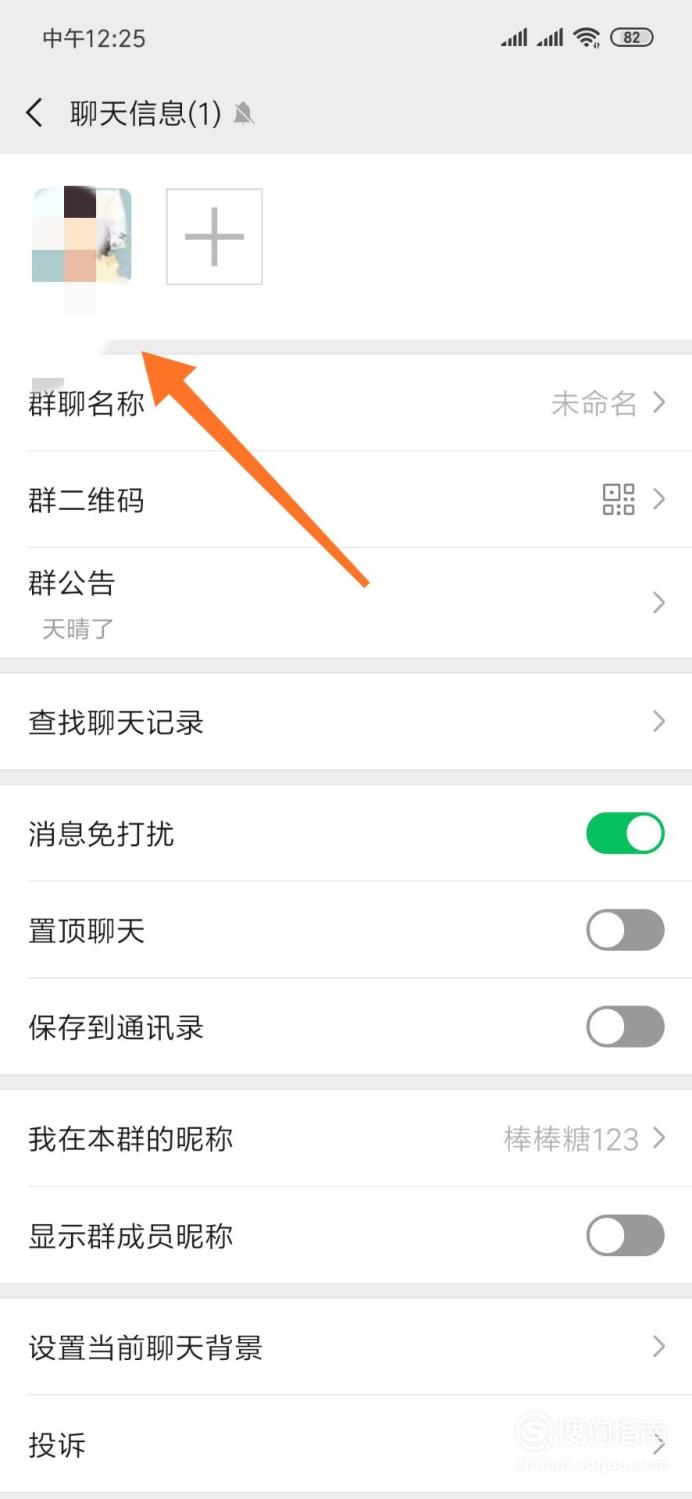Turn off the 消息免打扰 switch
Viewport: 692px width, 1499px height.
coord(625,834)
